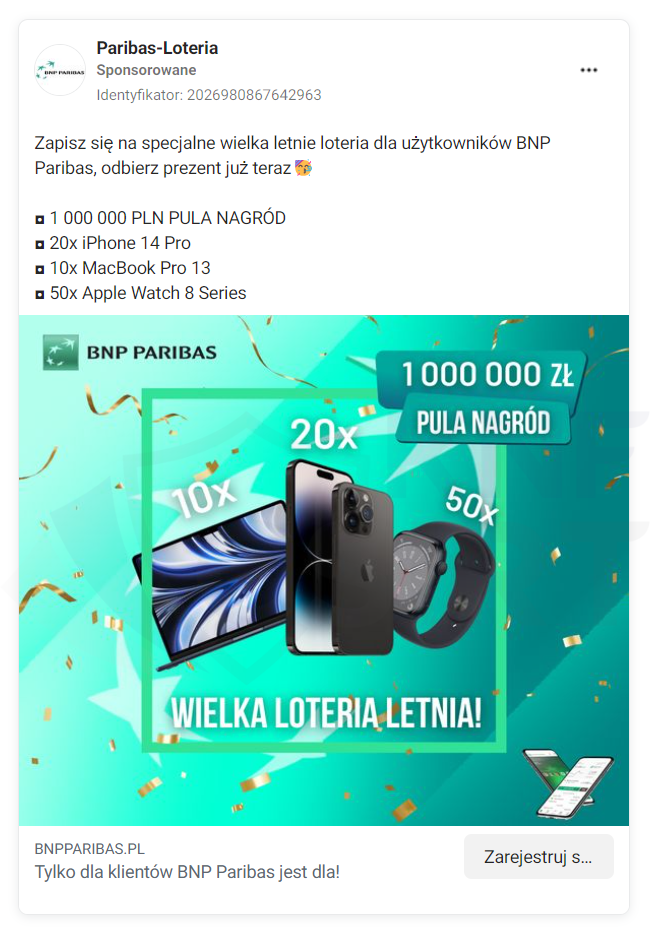
Task: Open the Paribas-Loteria page name
Action: click(157, 48)
